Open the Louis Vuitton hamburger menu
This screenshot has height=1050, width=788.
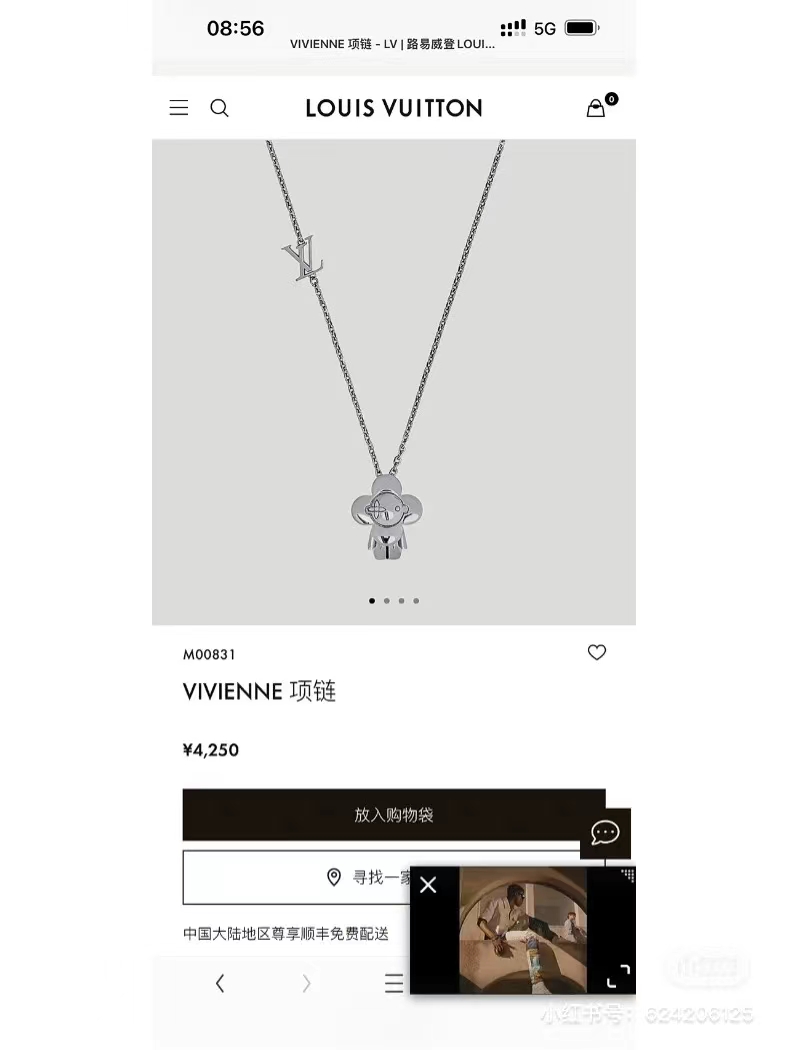[179, 108]
